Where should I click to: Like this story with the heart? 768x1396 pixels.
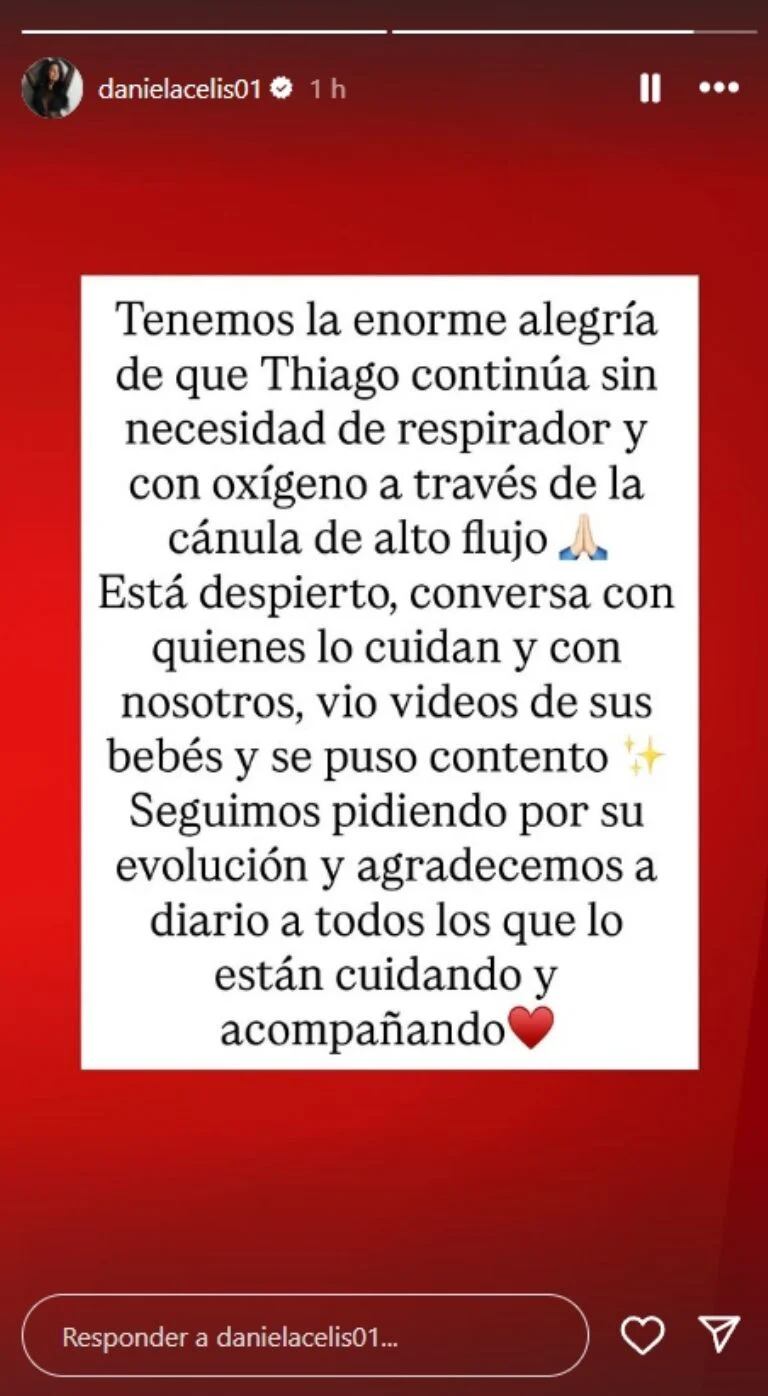(x=642, y=1335)
